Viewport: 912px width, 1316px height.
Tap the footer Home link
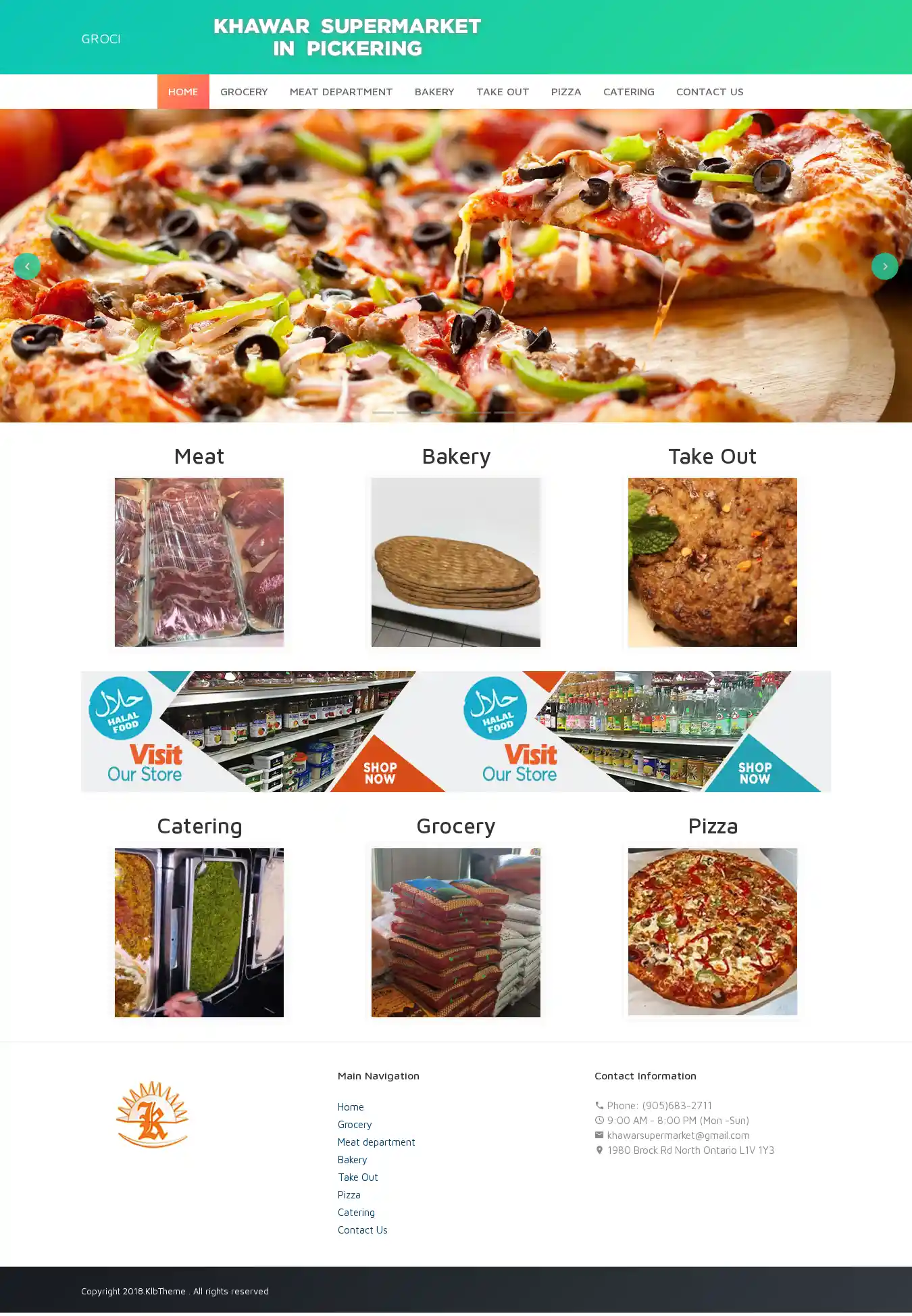(x=351, y=1107)
